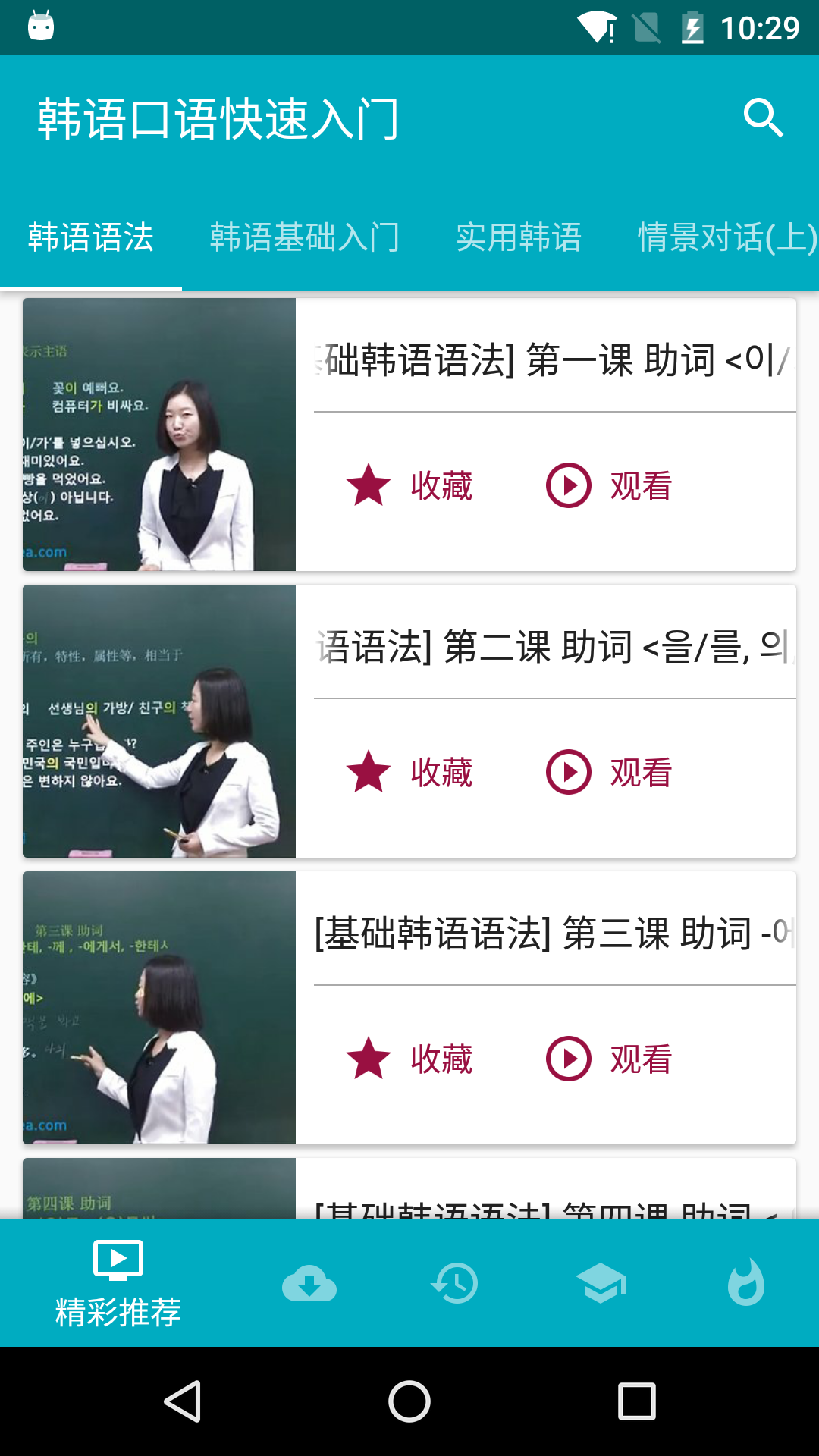Tap 收藏 for the 第二课 lesson
The width and height of the screenshot is (819, 1456).
[x=409, y=773]
